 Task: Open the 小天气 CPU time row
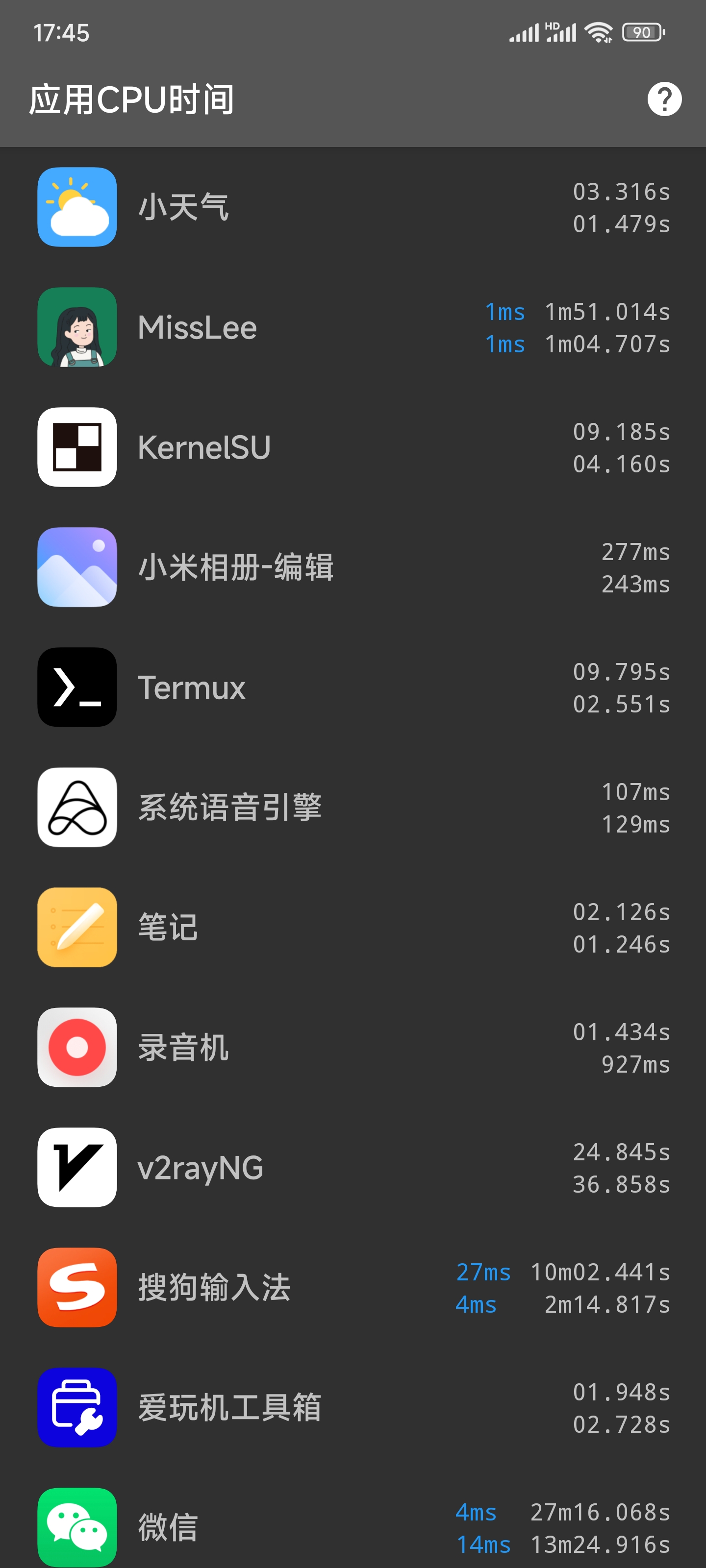tap(353, 207)
